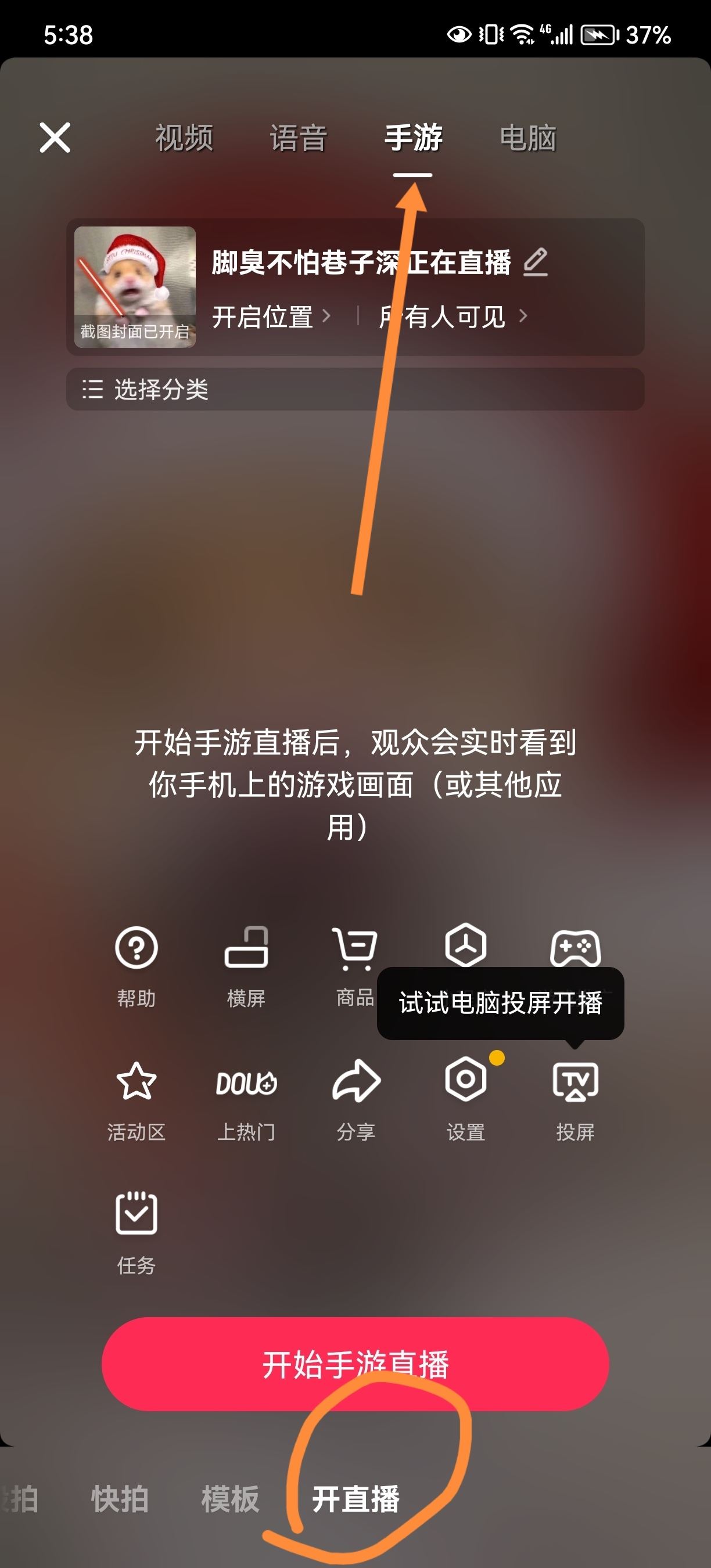The width and height of the screenshot is (711, 1568).
Task: Select the 模板 option at bottom bar
Action: 229,1499
